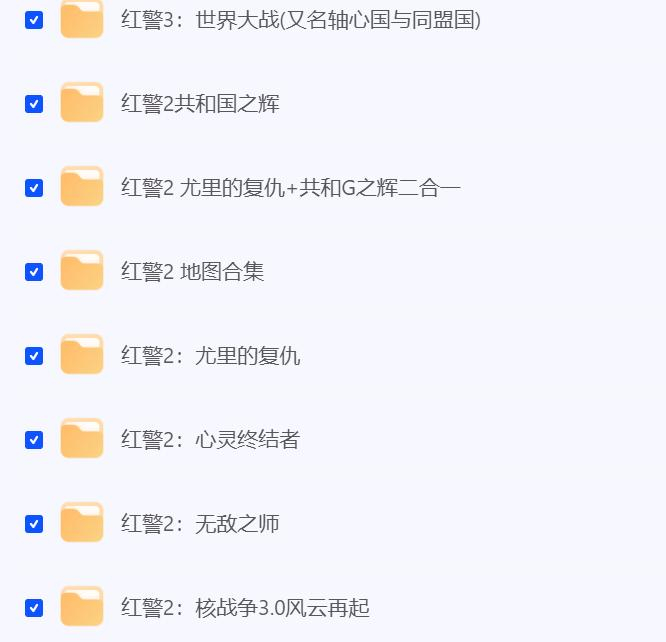Uncheck 红警2共和国之辉 checkbox

point(34,104)
